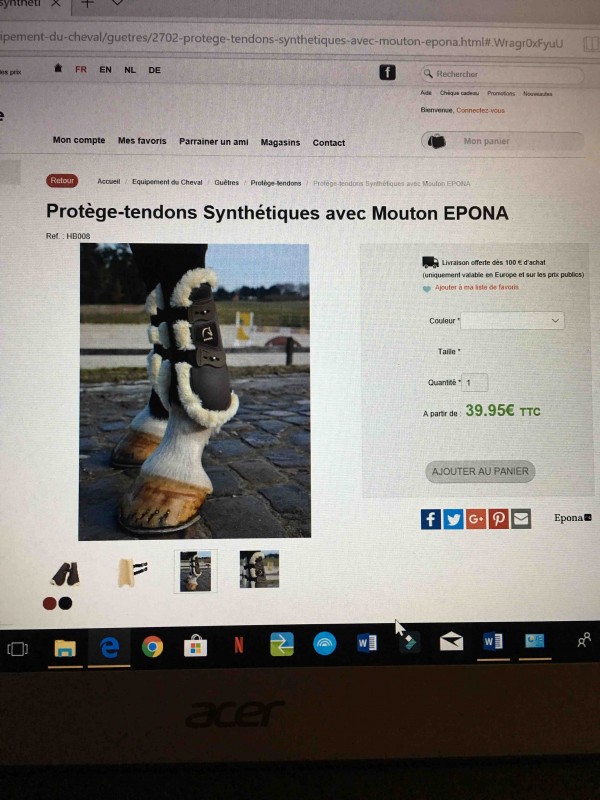This screenshot has width=600, height=800.
Task: Open the Magasins page
Action: click(280, 142)
